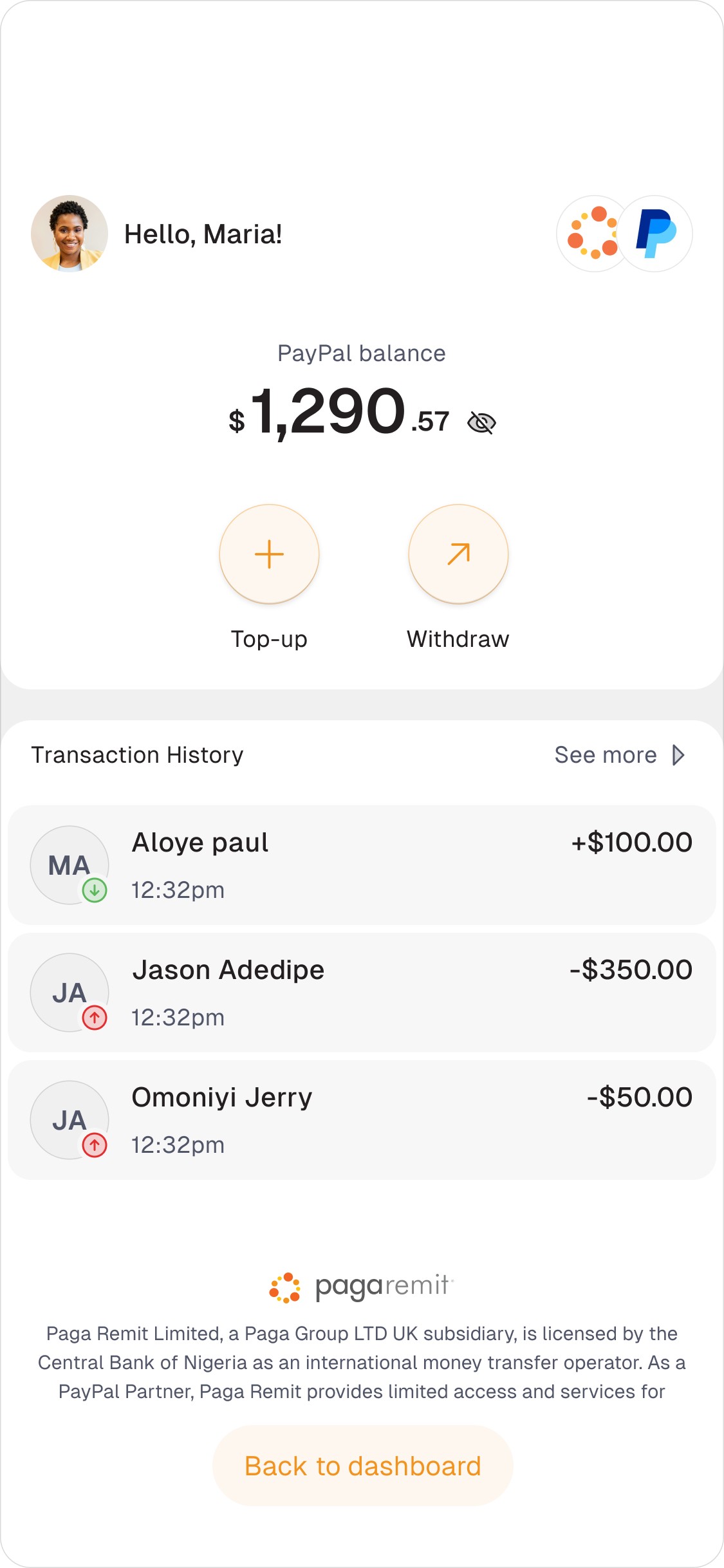724x1568 pixels.
Task: Open the Omoniyi Jerry transaction
Action: click(362, 1119)
